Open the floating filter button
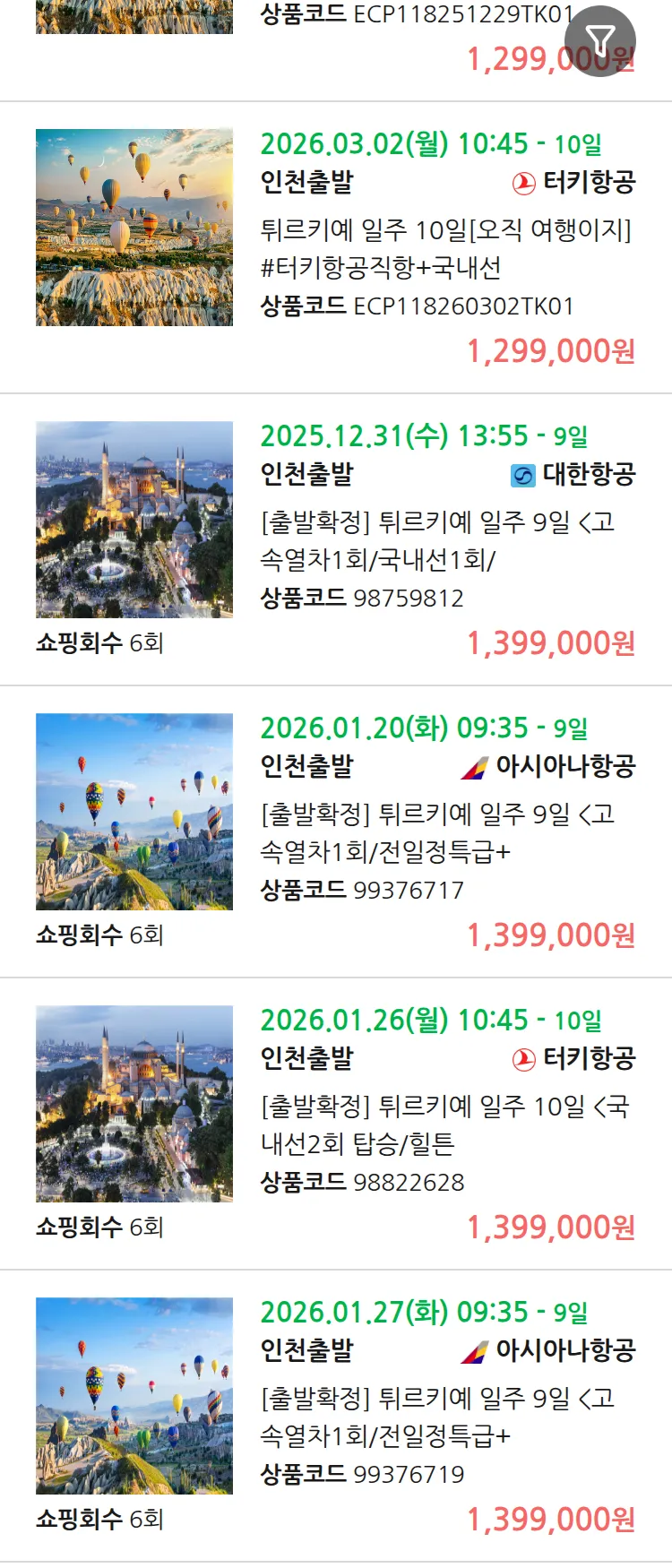This screenshot has width=672, height=1568. pyautogui.click(x=599, y=40)
